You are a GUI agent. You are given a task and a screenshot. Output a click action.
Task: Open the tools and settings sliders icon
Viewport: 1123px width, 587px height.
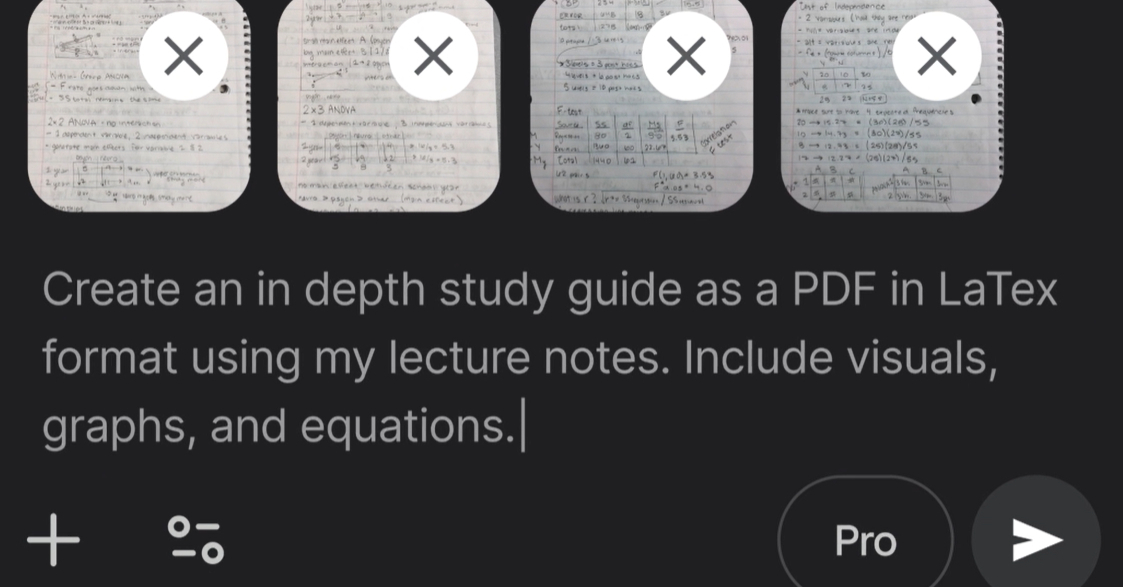[195, 540]
